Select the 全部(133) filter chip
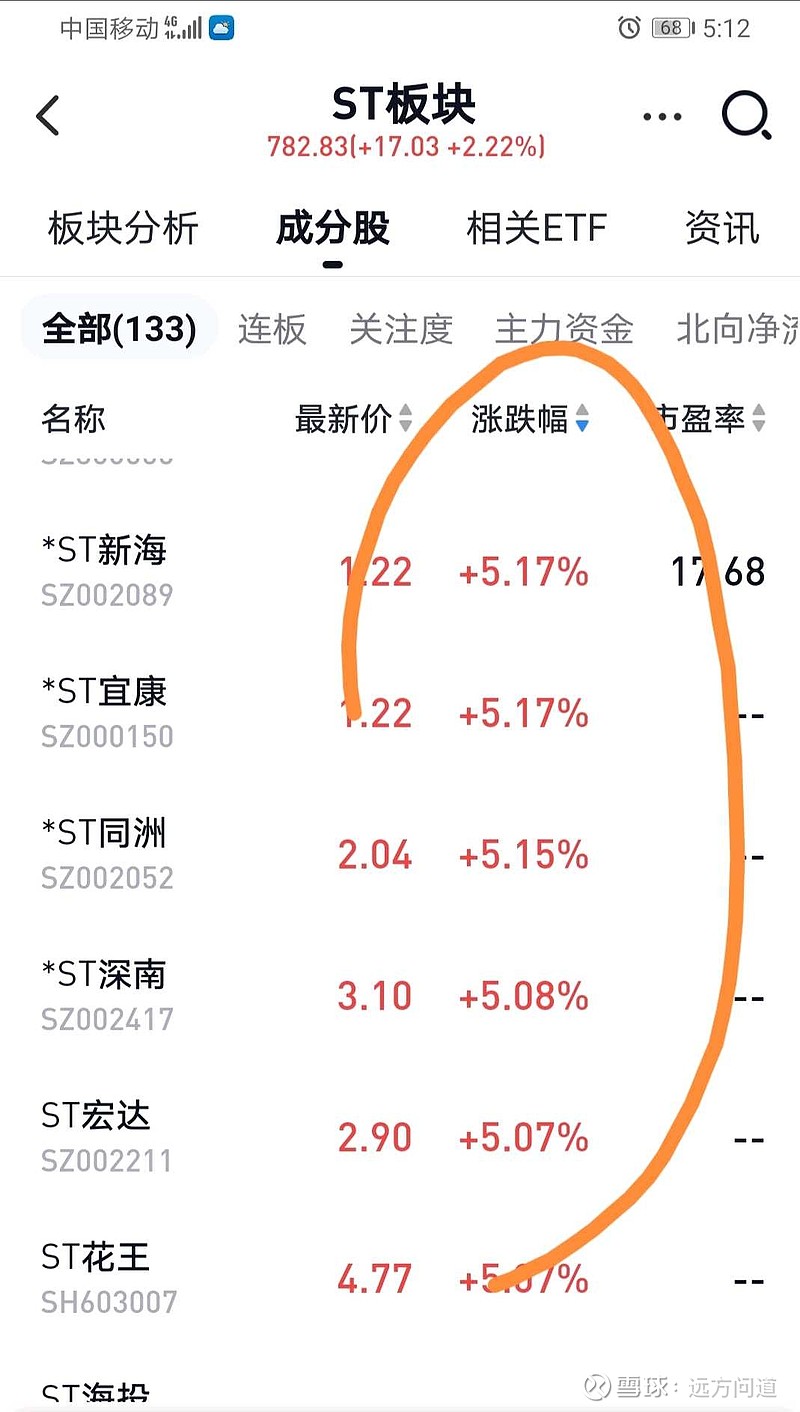This screenshot has width=800, height=1412. pos(119,328)
